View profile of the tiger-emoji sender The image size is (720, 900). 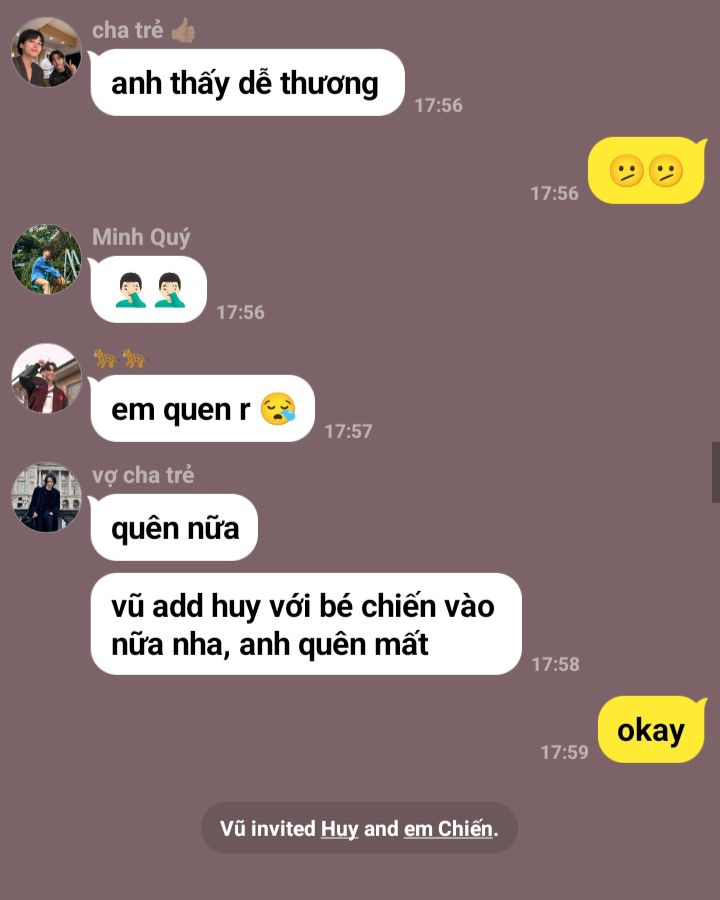46,379
